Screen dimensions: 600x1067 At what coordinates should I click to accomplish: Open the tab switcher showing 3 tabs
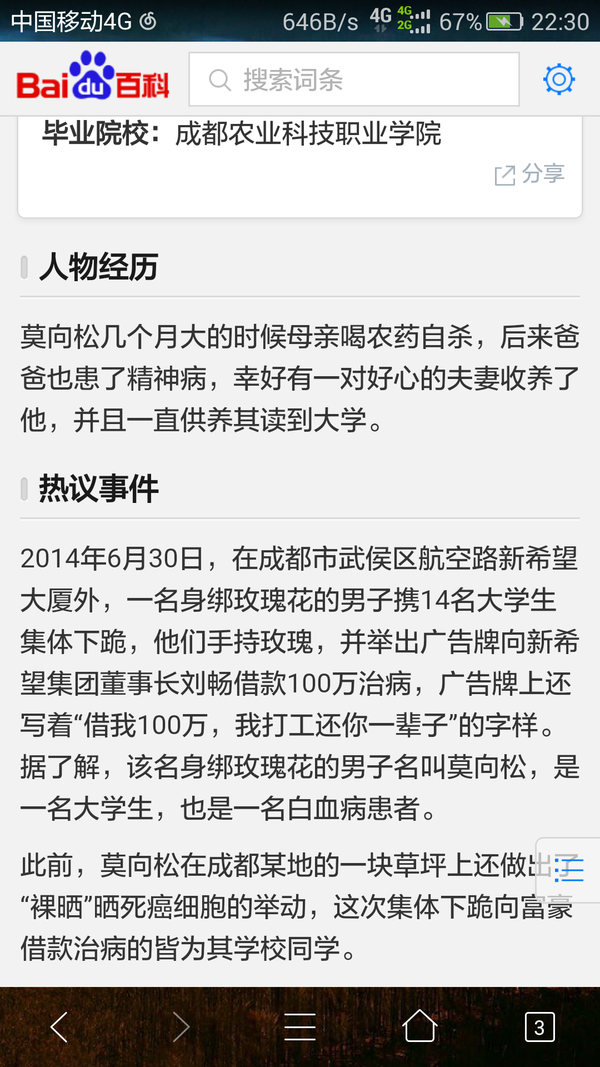click(539, 1027)
